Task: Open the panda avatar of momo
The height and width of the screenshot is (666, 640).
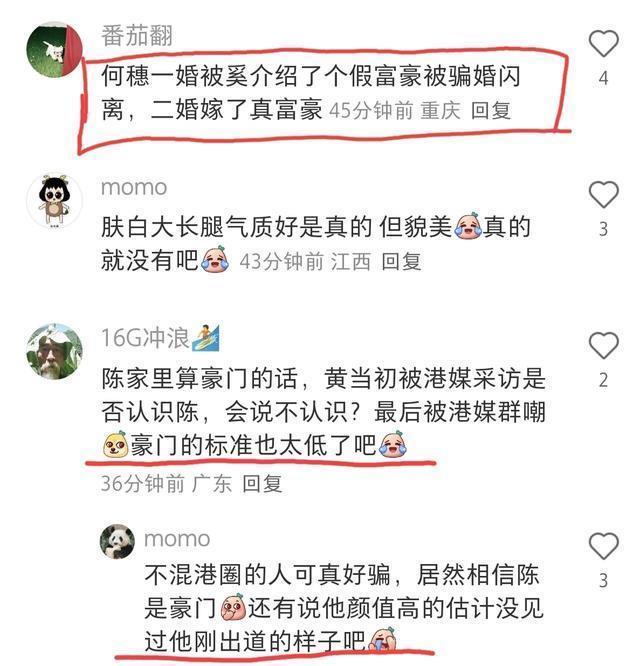Action: [x=116, y=540]
